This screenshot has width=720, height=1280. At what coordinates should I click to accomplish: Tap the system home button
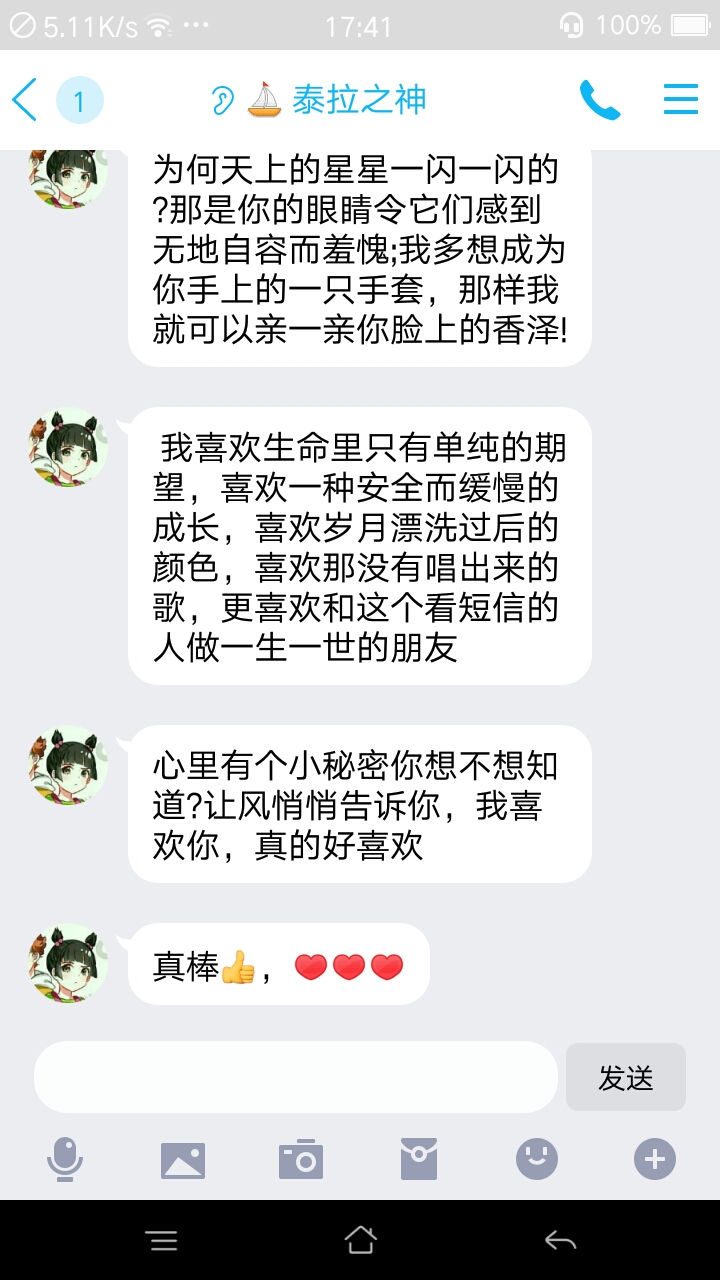(x=360, y=1240)
